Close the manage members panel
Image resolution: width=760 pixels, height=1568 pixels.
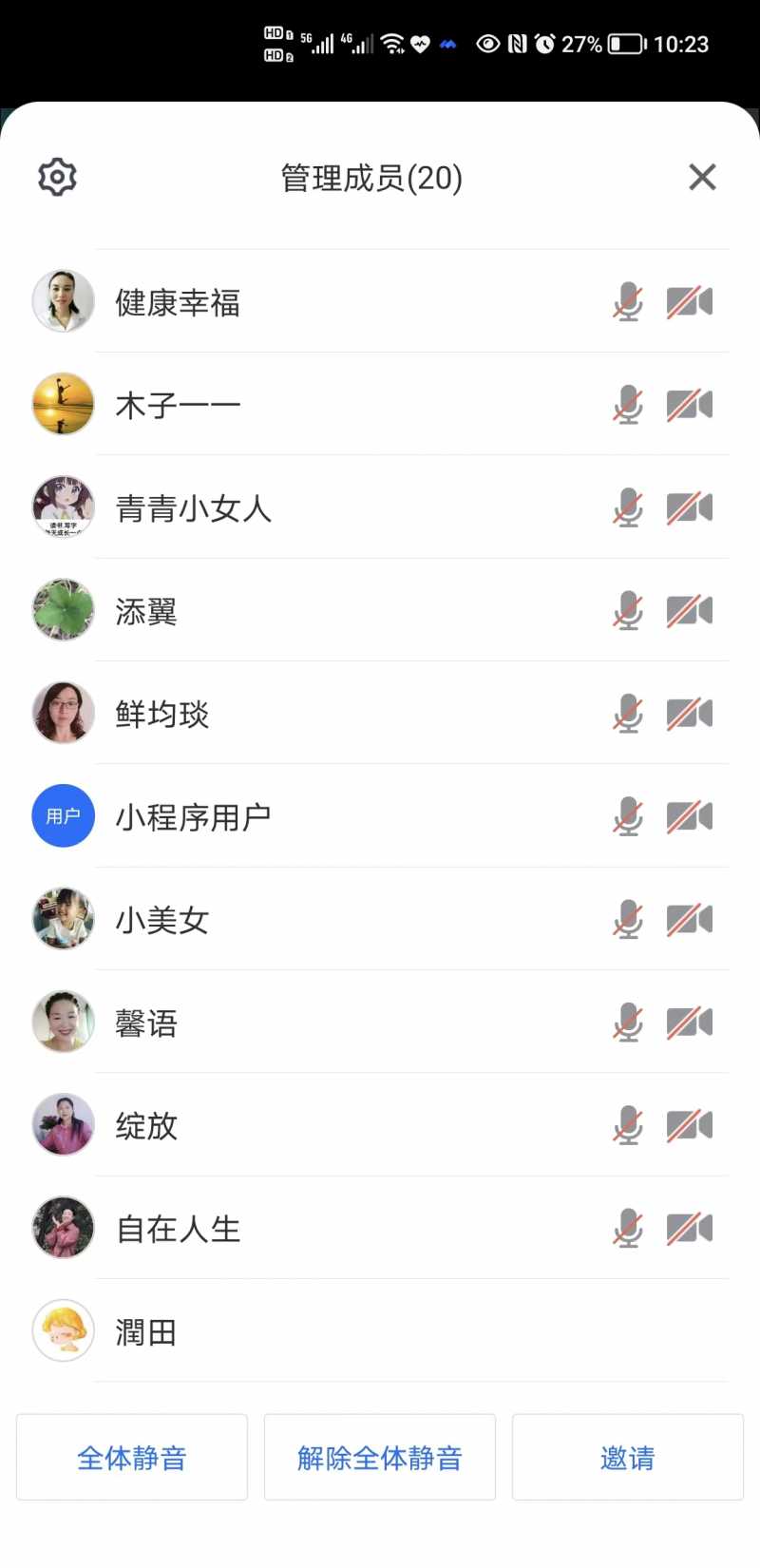[x=702, y=177]
